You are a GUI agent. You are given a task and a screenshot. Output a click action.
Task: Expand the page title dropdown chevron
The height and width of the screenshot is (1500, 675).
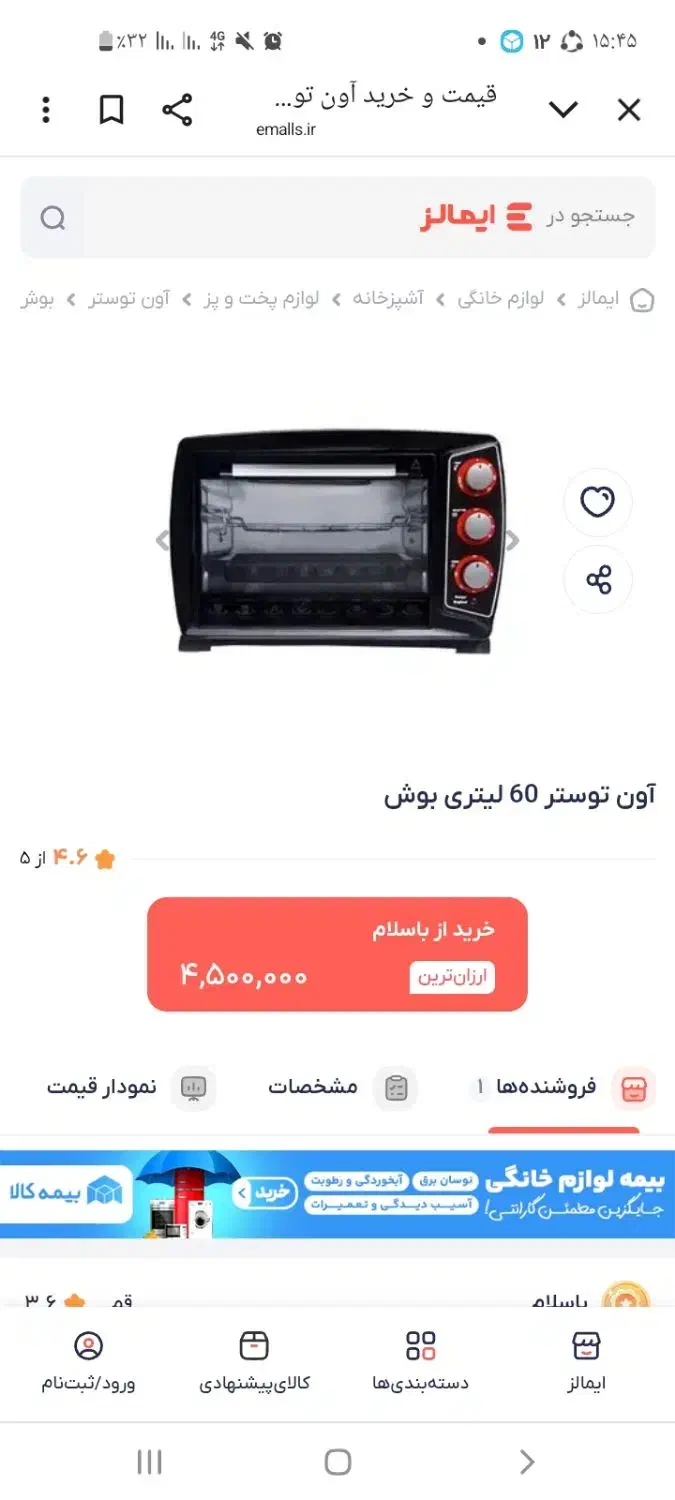click(x=563, y=110)
